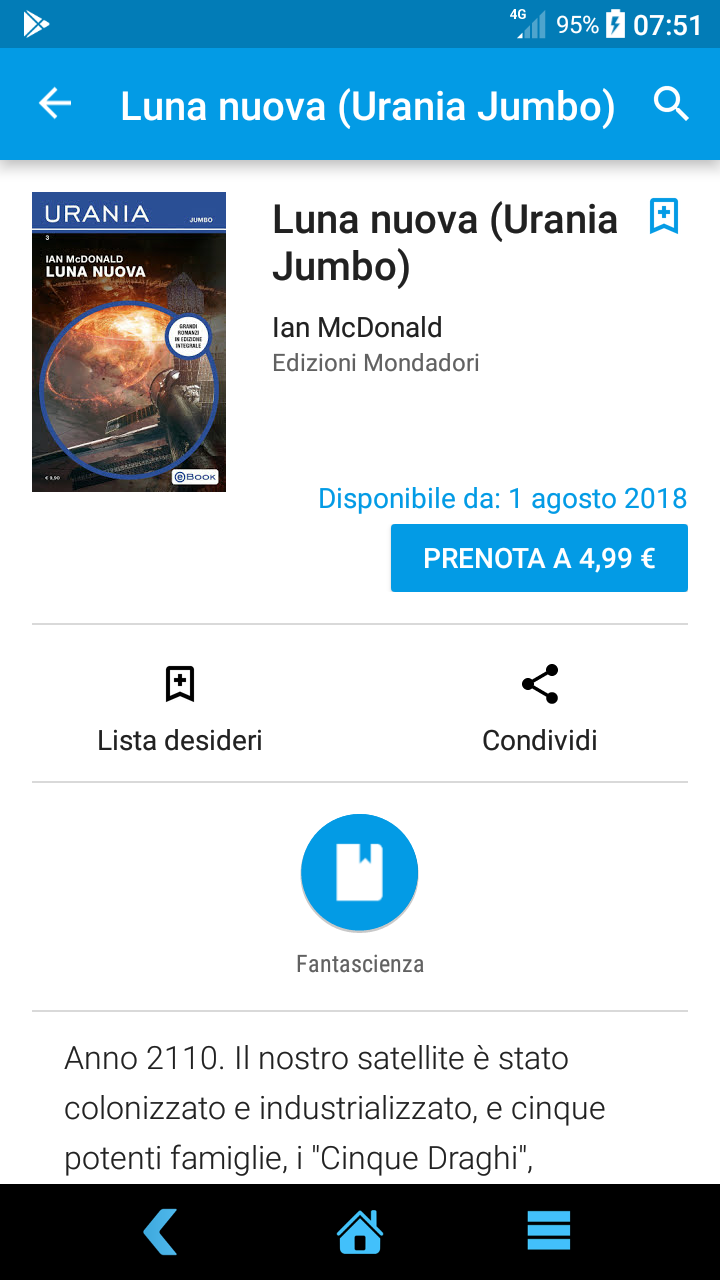Preorder the book for 4,99 €
The height and width of the screenshot is (1280, 720).
click(539, 558)
